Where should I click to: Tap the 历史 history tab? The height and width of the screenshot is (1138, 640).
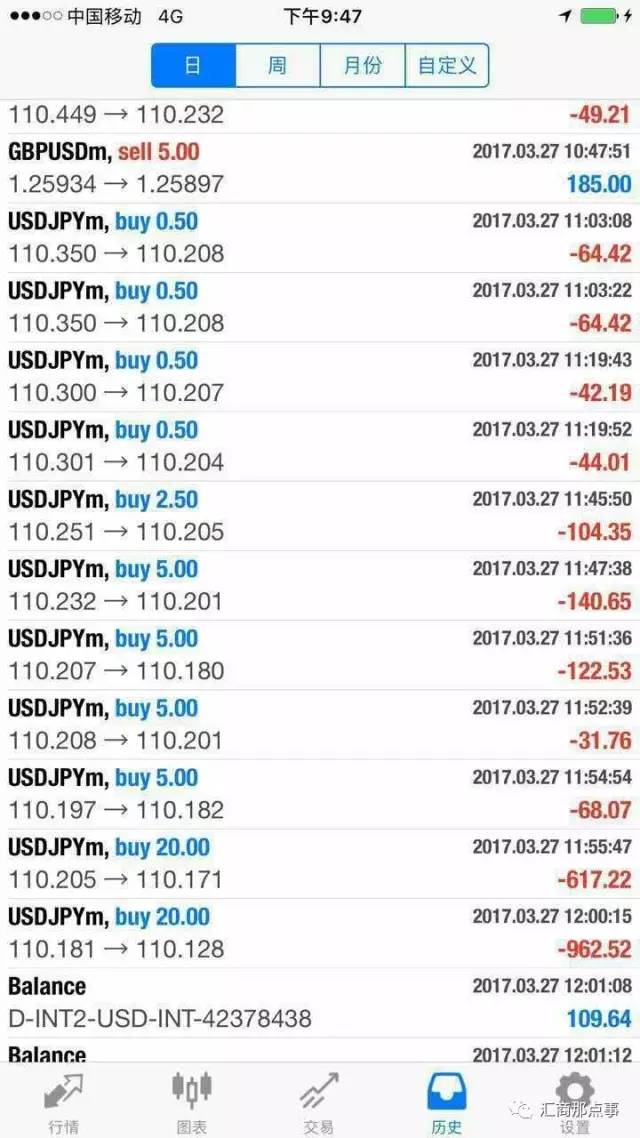(447, 1102)
